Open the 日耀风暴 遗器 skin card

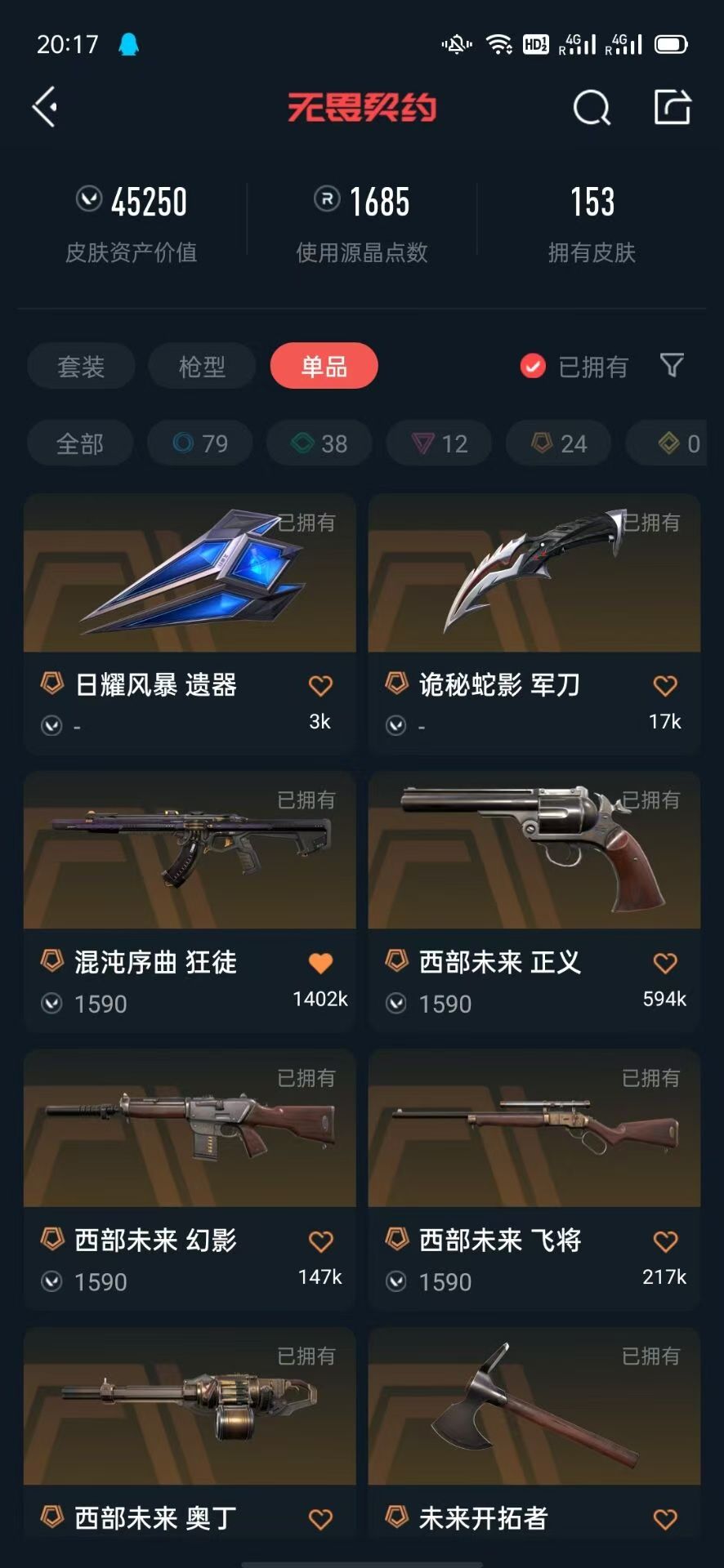(x=190, y=624)
